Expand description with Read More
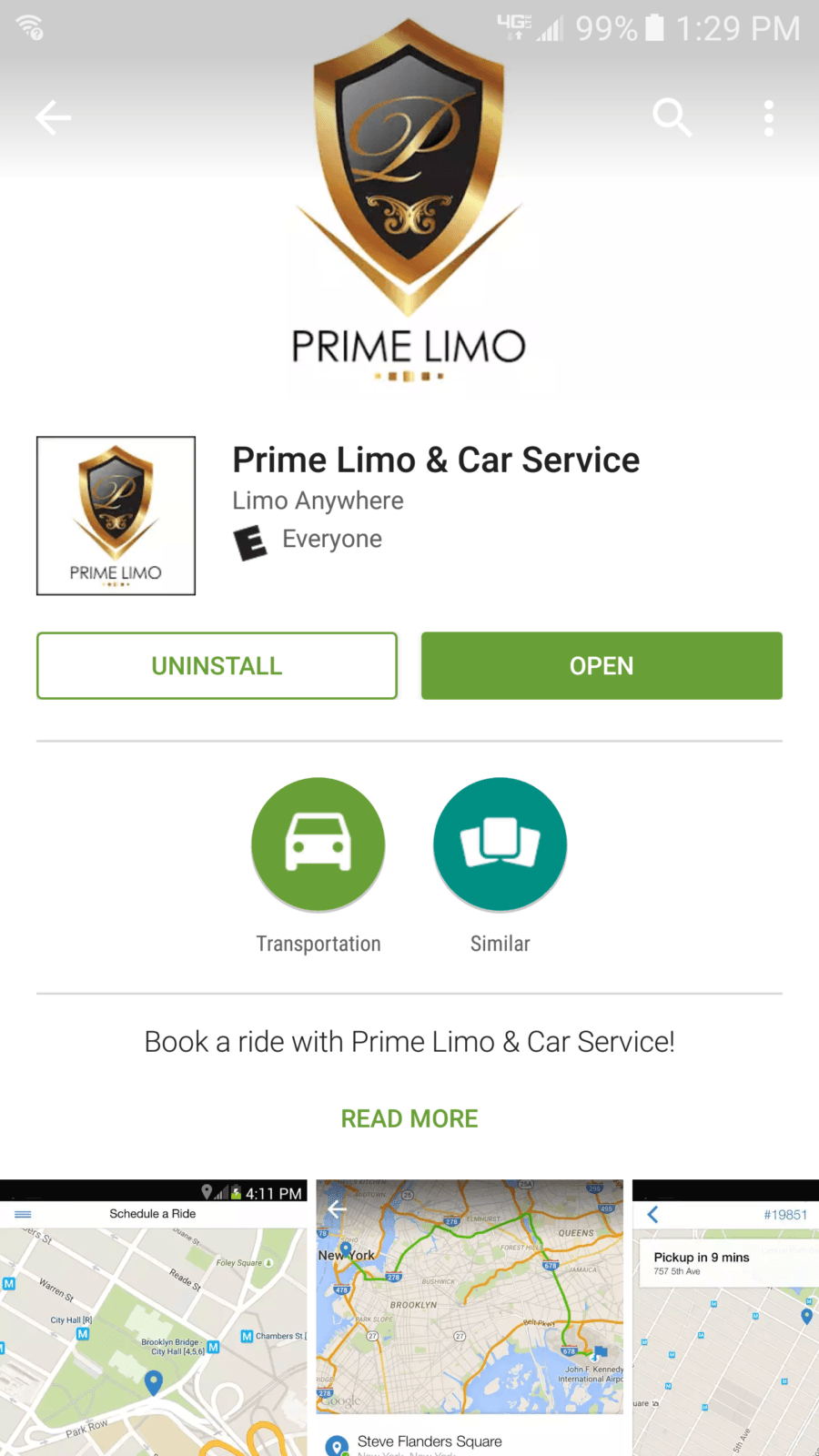Screen dimensions: 819x1456 click(x=409, y=1118)
